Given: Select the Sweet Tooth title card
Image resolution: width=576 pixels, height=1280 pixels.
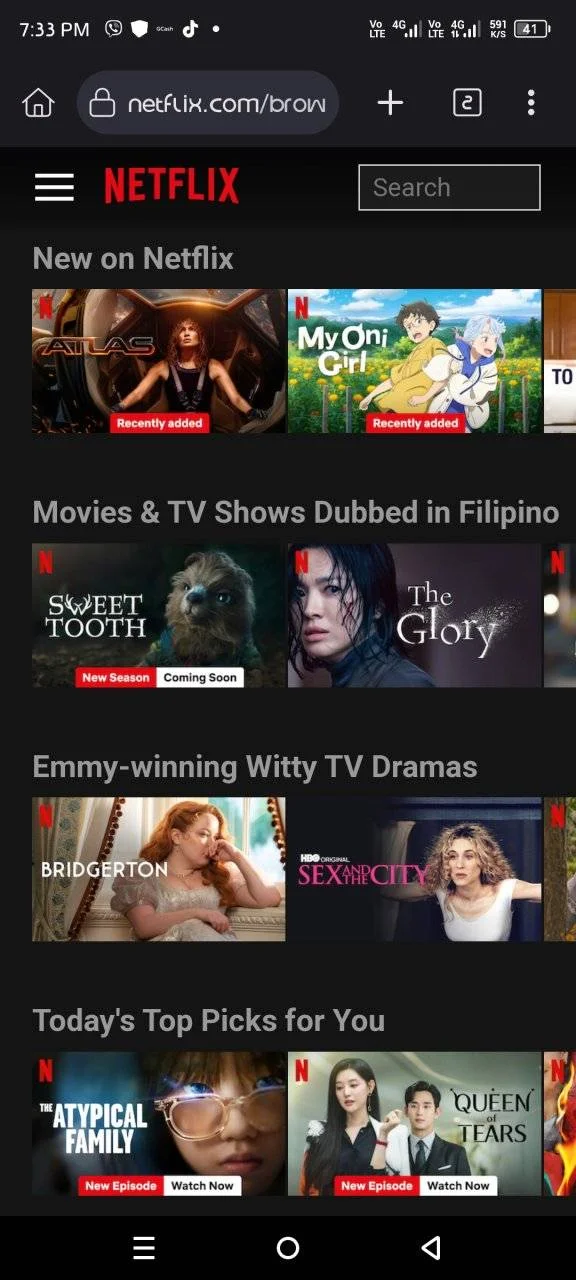Looking at the screenshot, I should (x=159, y=615).
